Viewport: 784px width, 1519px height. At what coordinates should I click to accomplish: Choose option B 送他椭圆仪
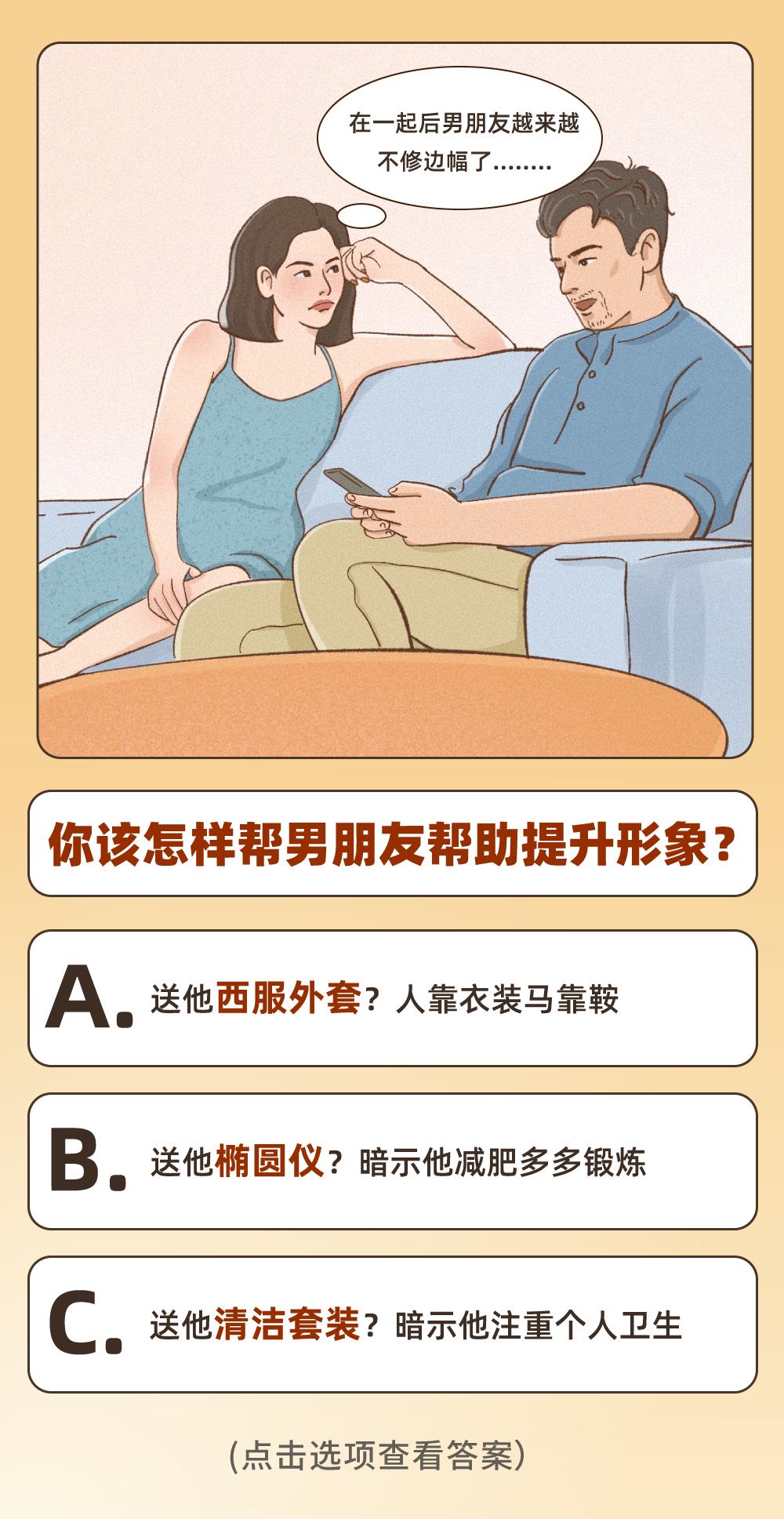[392, 1161]
